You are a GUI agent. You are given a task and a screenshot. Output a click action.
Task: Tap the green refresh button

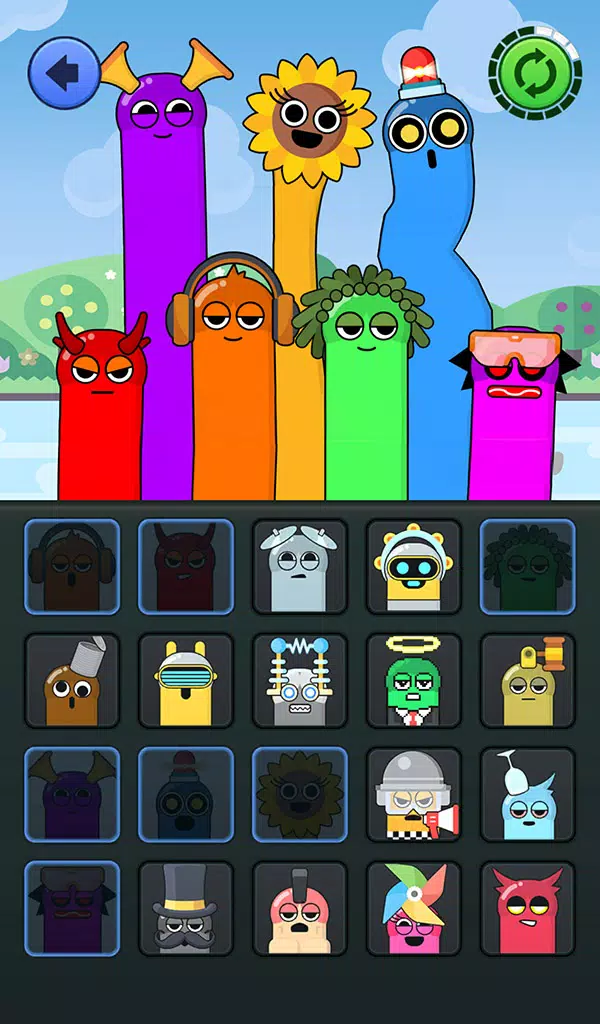536,72
